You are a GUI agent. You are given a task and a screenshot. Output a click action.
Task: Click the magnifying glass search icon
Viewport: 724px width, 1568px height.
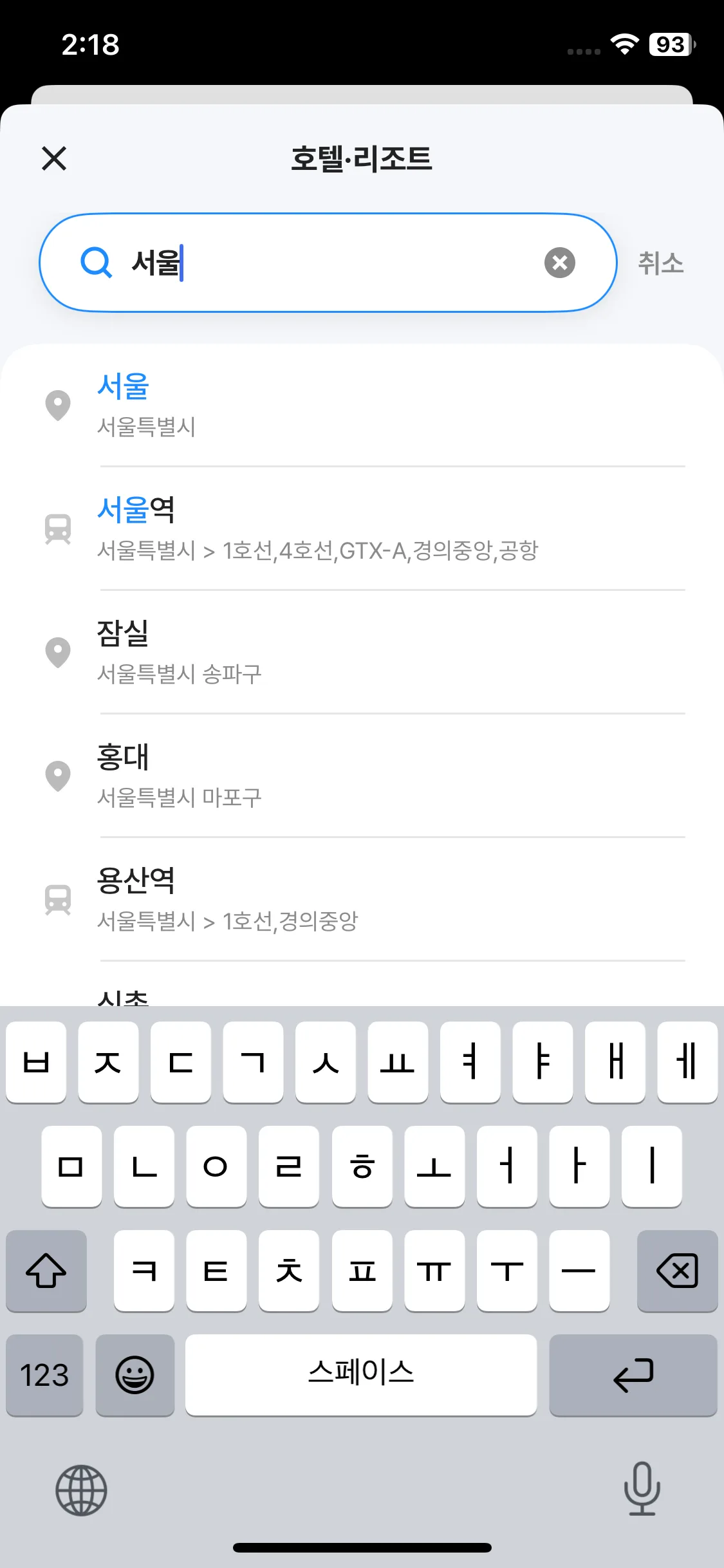[x=96, y=262]
